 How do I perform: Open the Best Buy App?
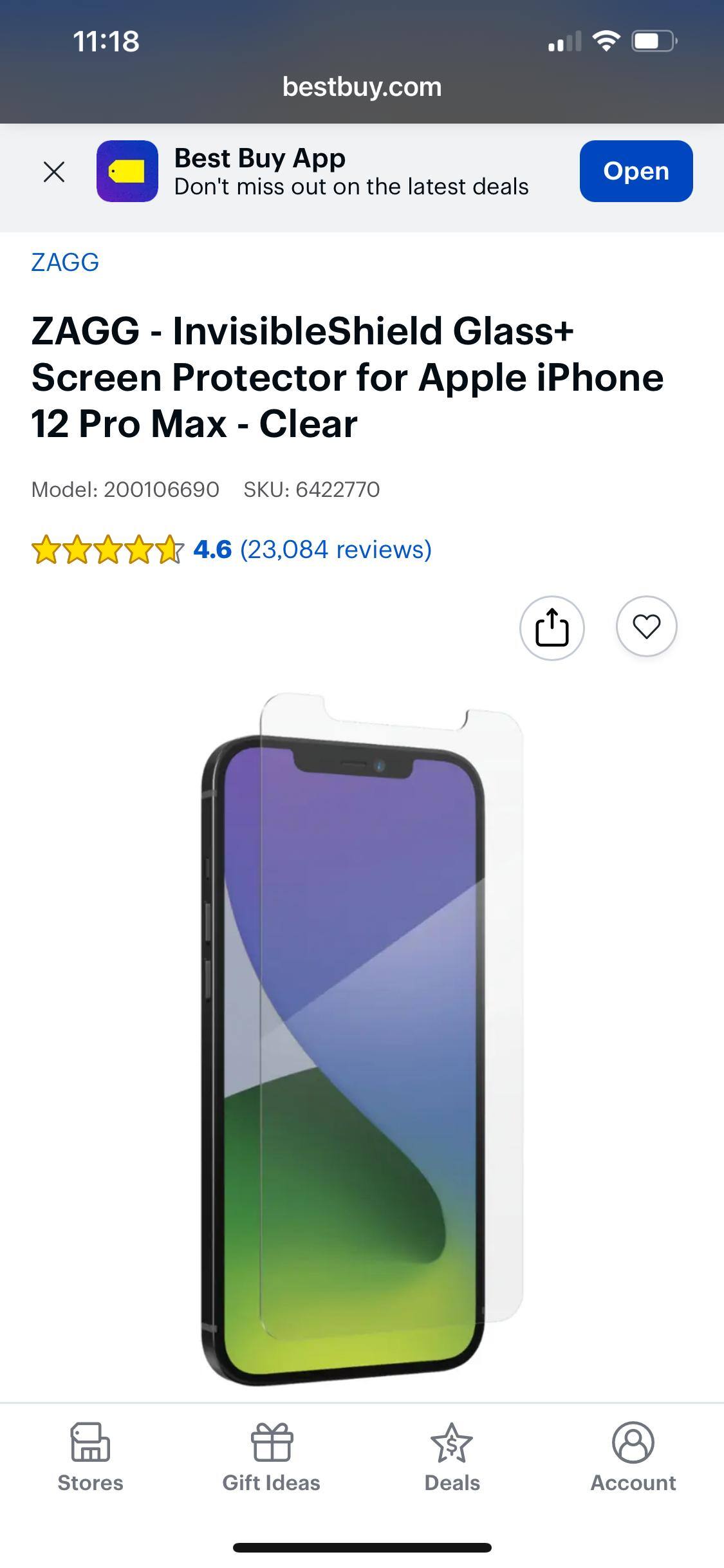(635, 171)
